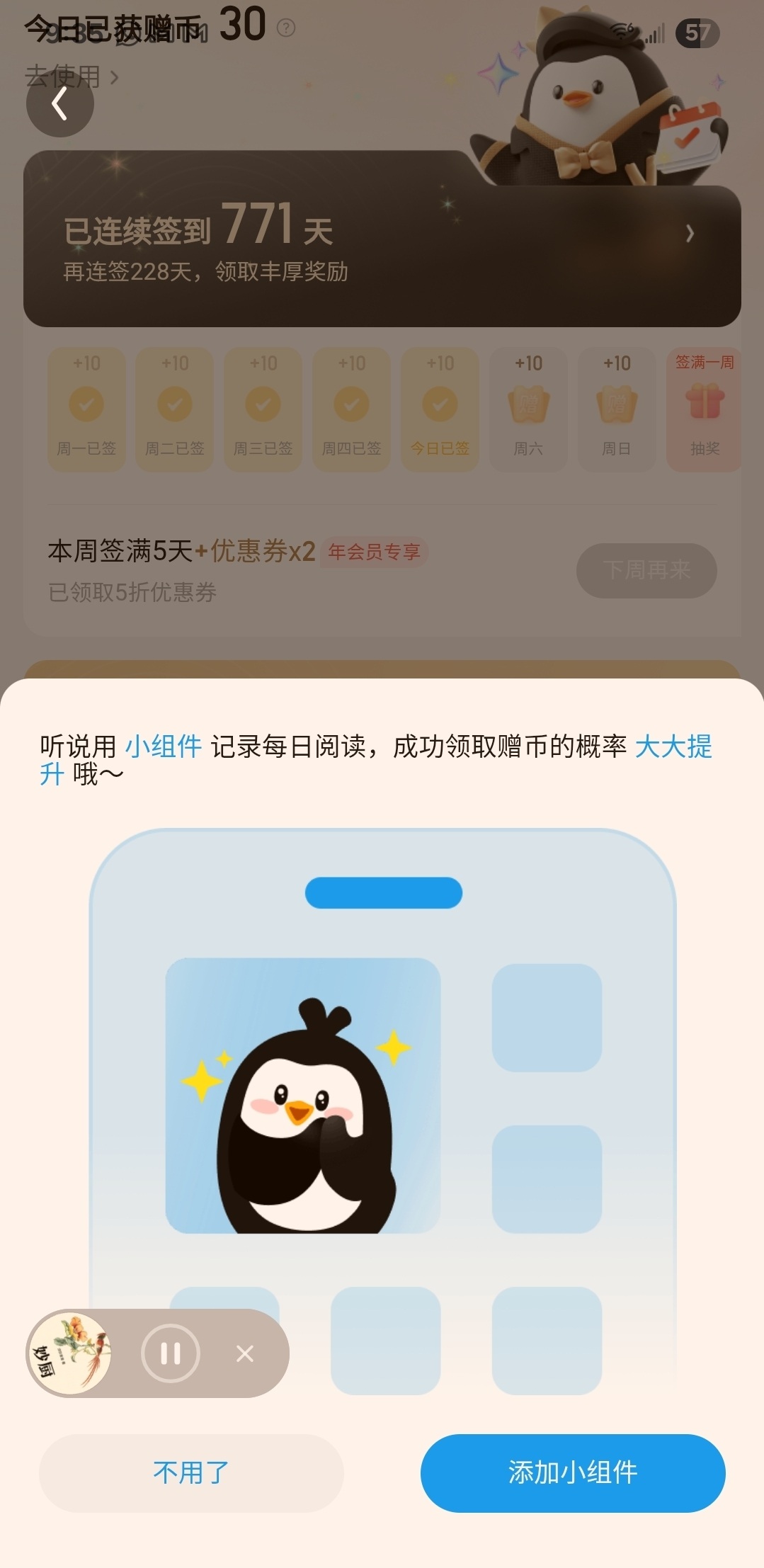Tap 添加小组件 to add the widget

tap(573, 1472)
